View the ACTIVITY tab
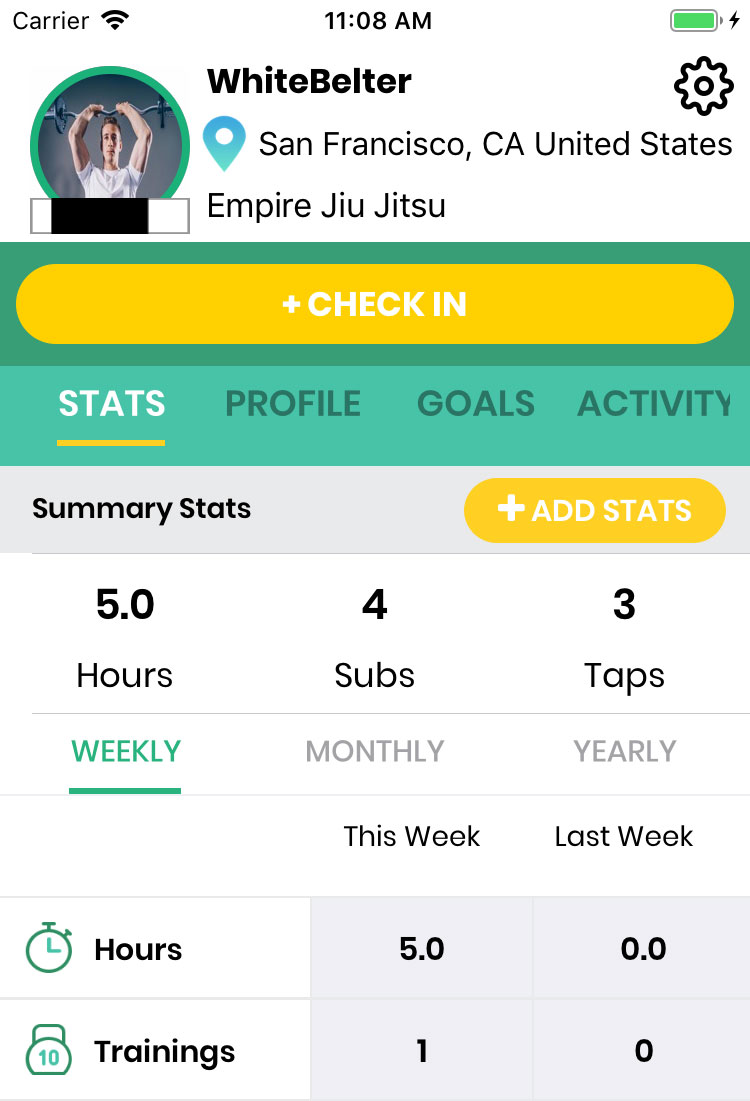 click(x=655, y=404)
